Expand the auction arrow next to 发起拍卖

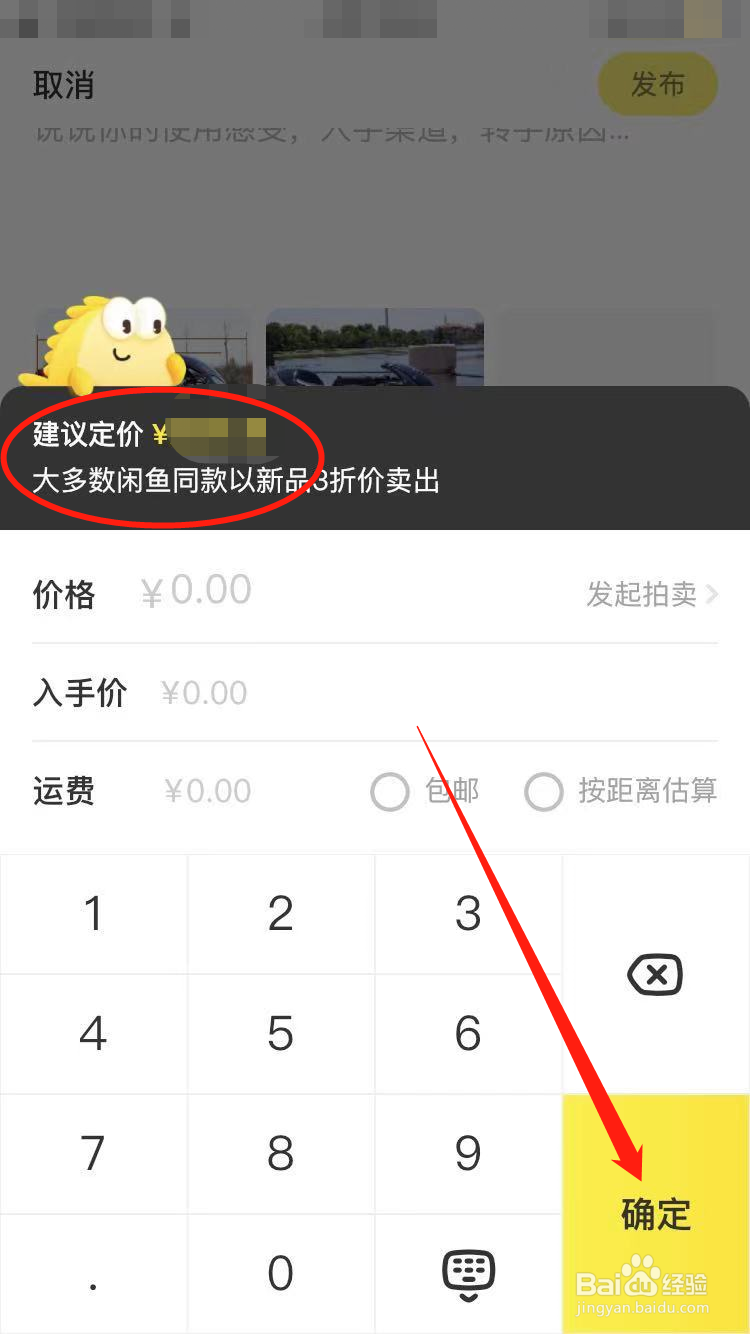(712, 592)
